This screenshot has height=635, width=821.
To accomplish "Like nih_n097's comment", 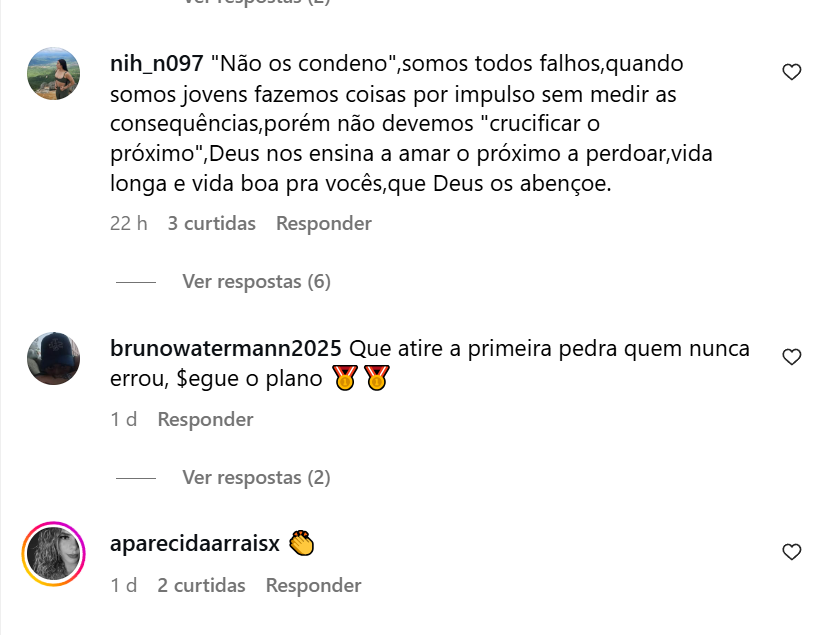I will pyautogui.click(x=791, y=72).
